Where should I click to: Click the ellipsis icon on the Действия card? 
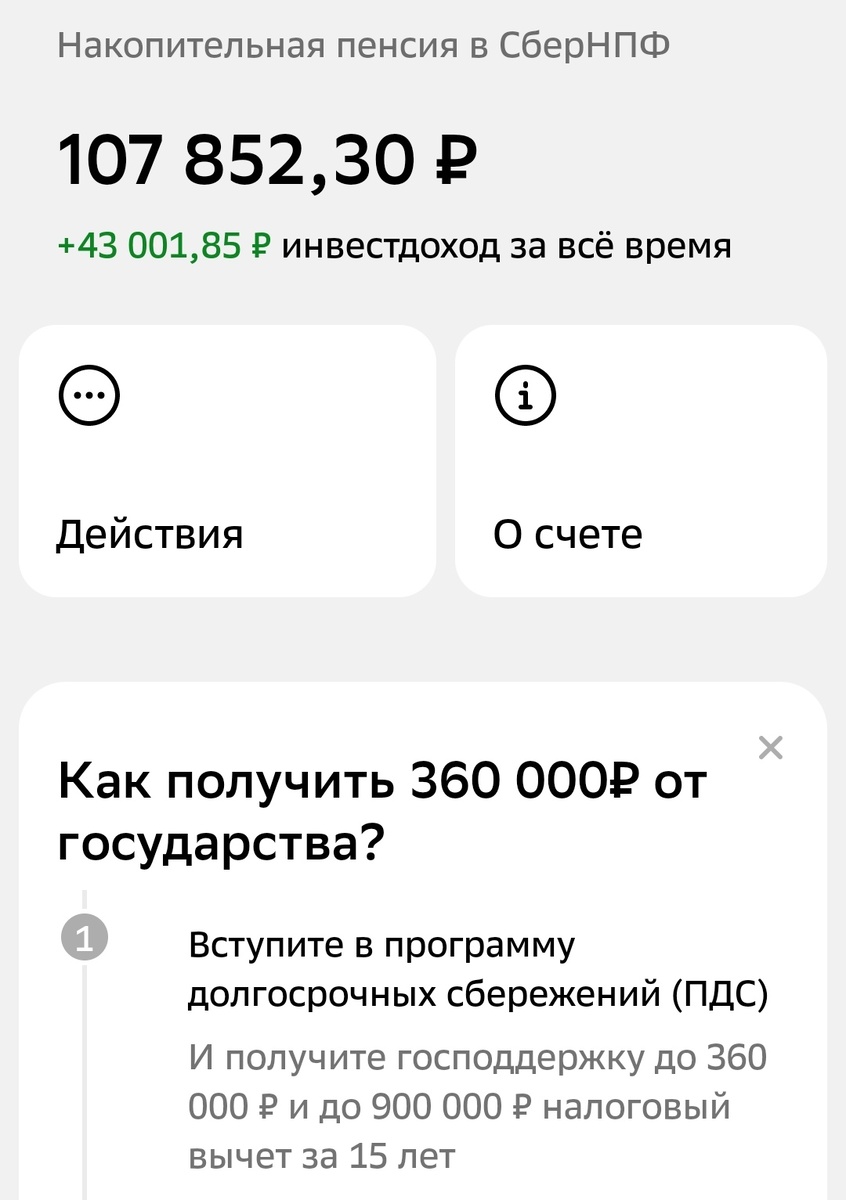coord(91,394)
